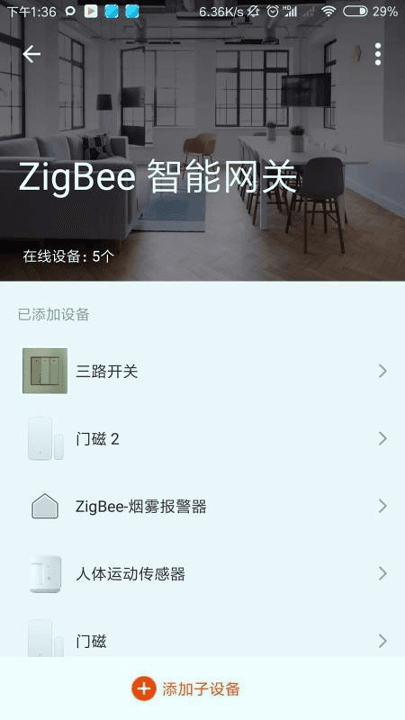Open the 三路开关 device
405x720 pixels.
pos(202,371)
